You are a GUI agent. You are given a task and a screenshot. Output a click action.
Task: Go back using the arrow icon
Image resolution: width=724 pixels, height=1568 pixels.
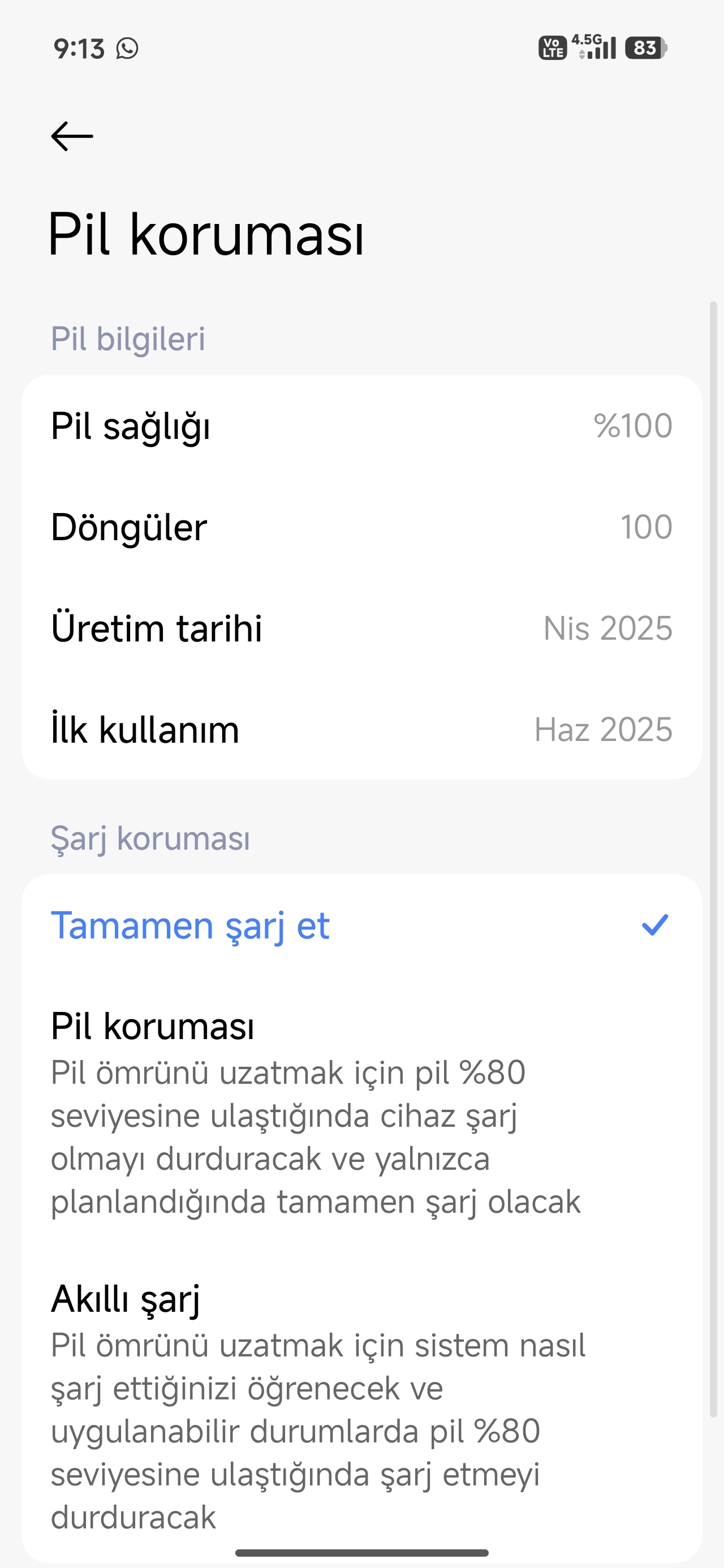[72, 136]
